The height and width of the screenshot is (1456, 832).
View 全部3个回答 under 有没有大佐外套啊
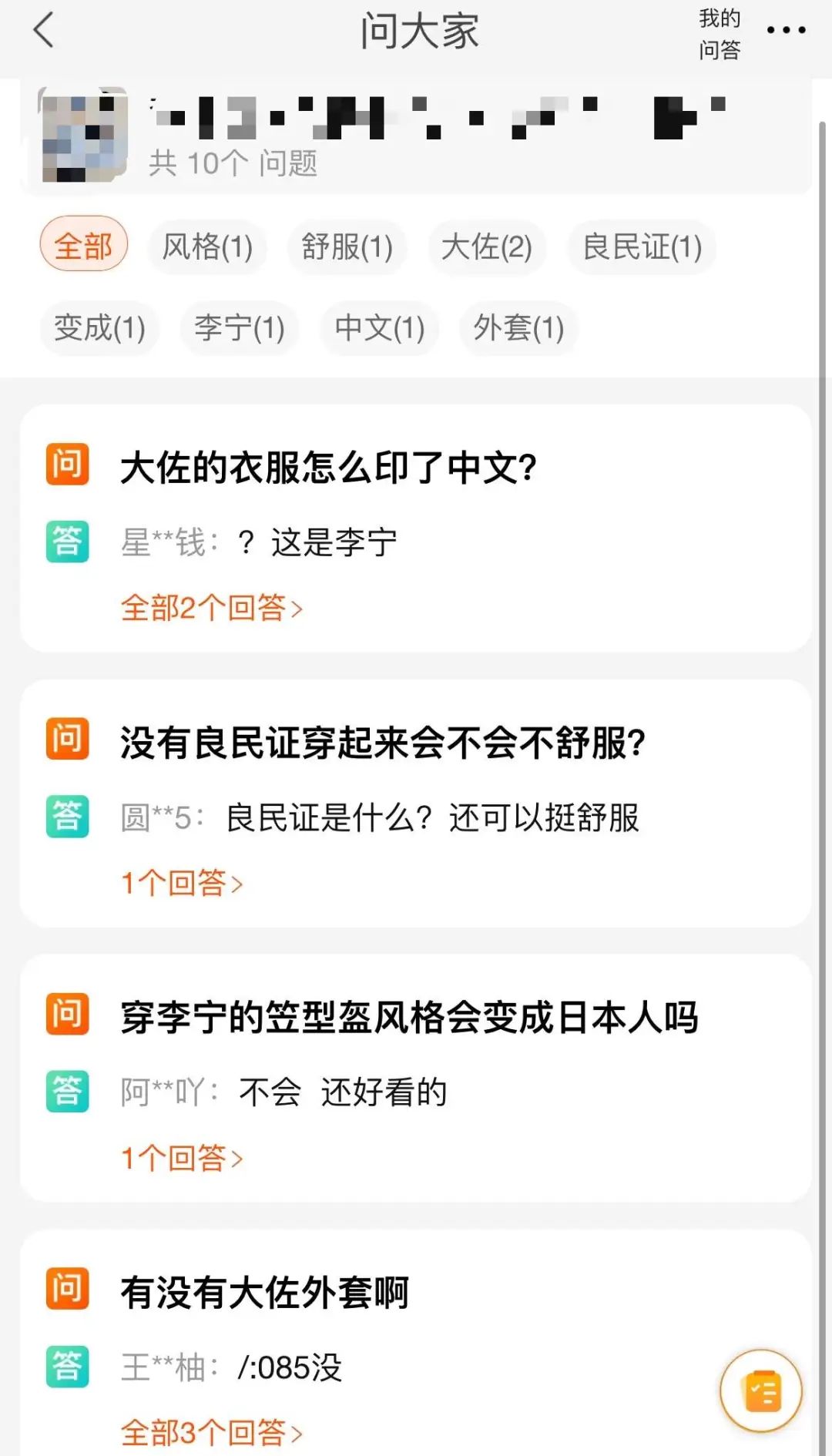point(211,1433)
